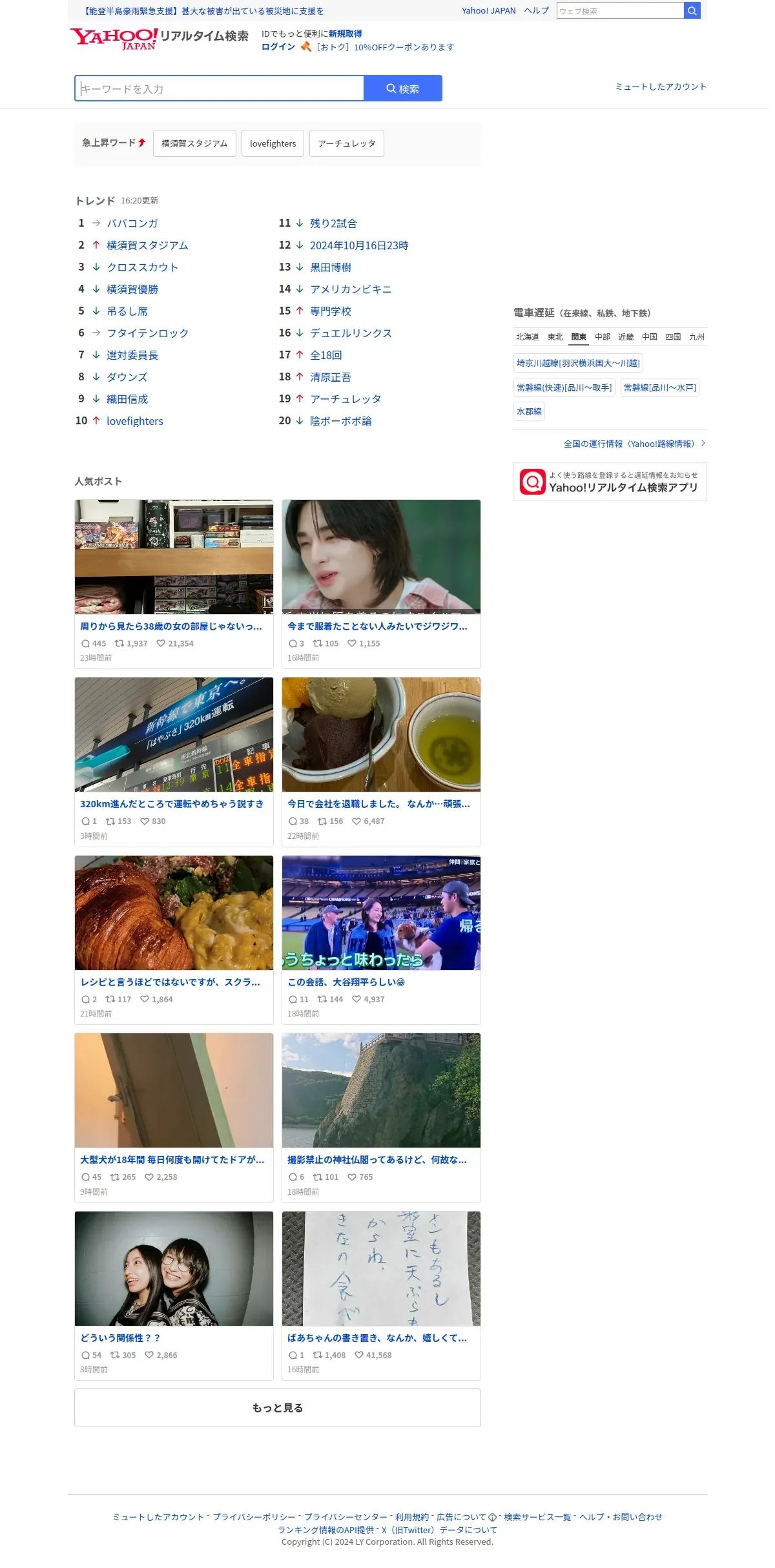Open post about 320km進んだところで運転やめちゃう説

click(x=172, y=804)
